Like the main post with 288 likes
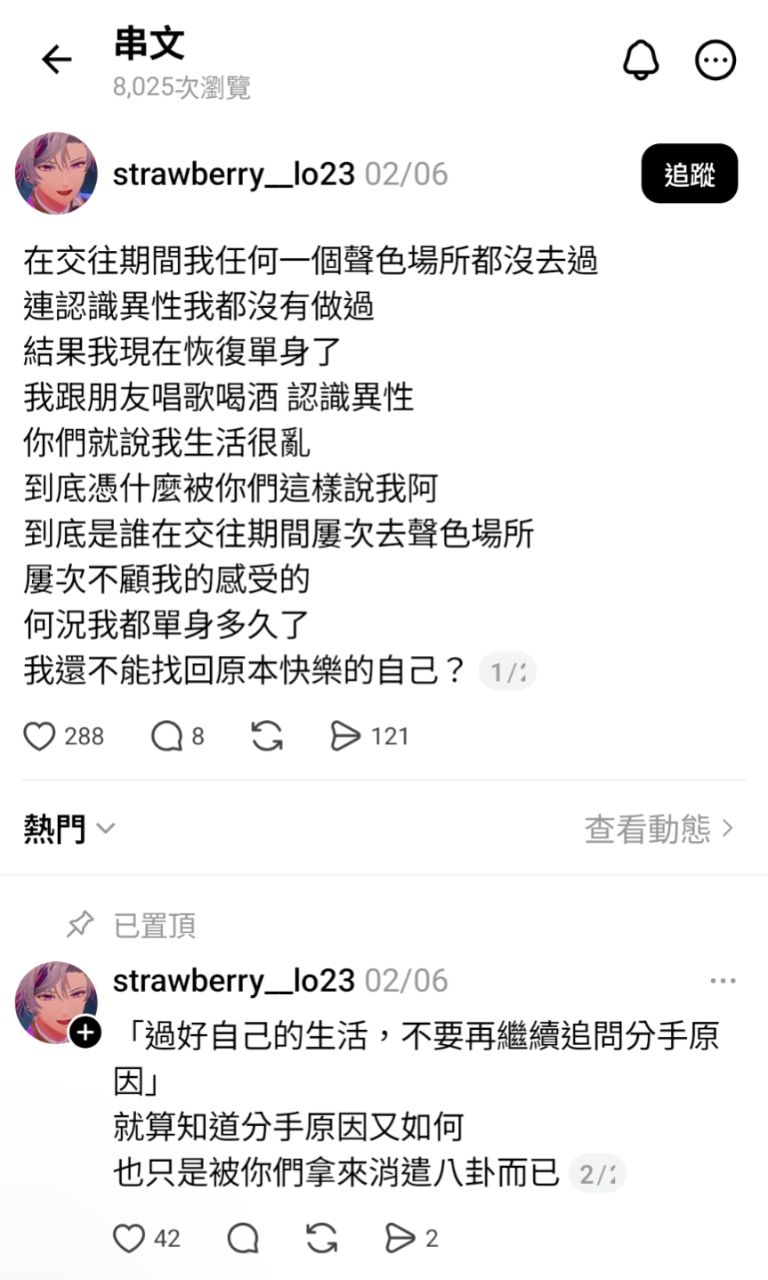 [x=40, y=737]
